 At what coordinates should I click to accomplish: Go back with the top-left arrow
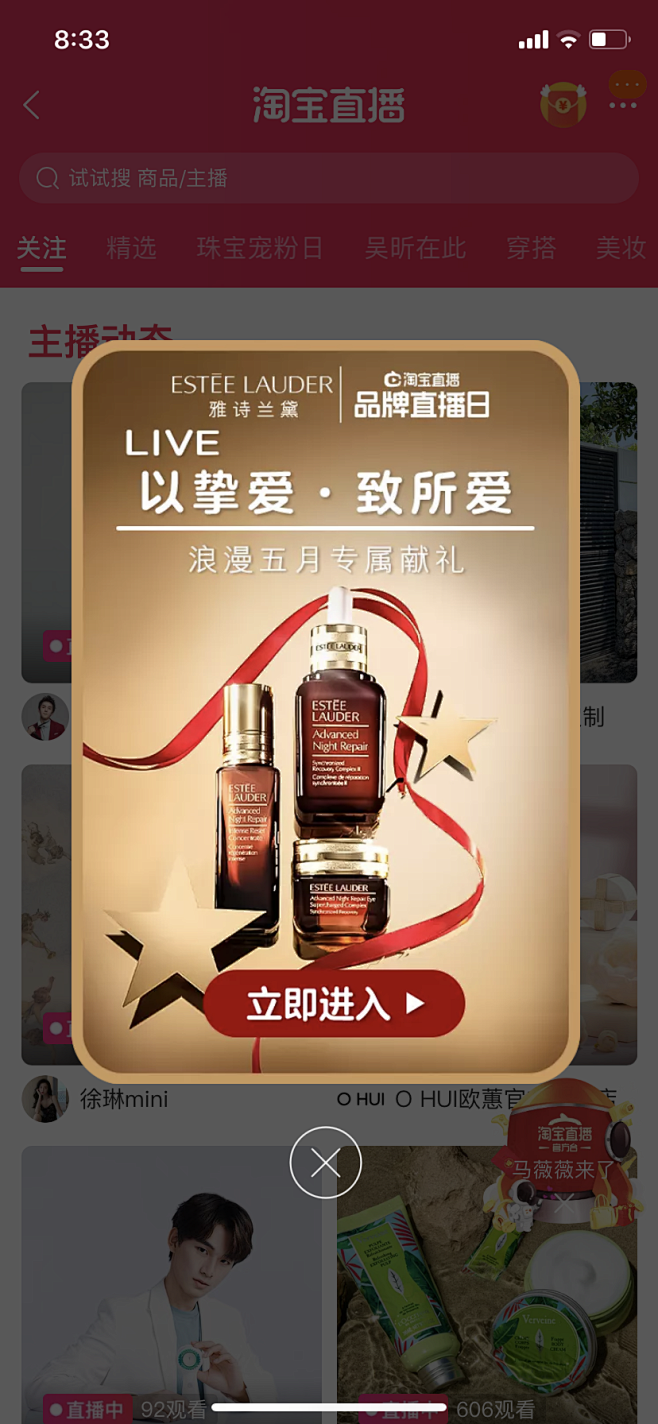pos(32,105)
